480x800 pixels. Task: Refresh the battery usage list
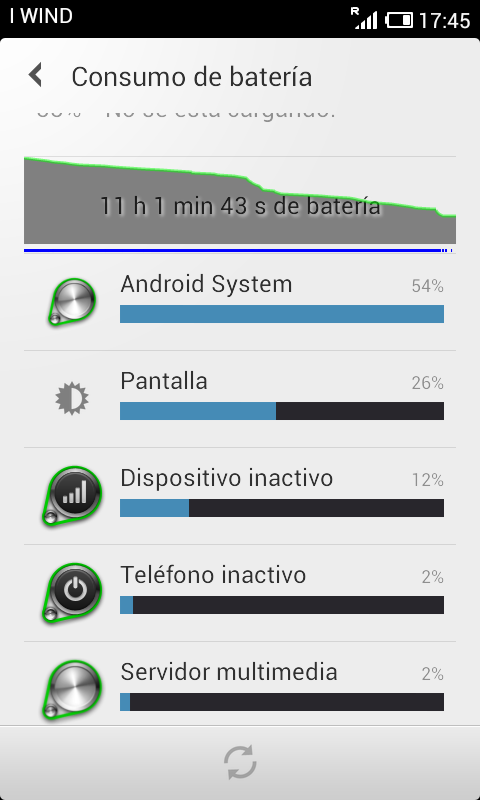coord(240,763)
